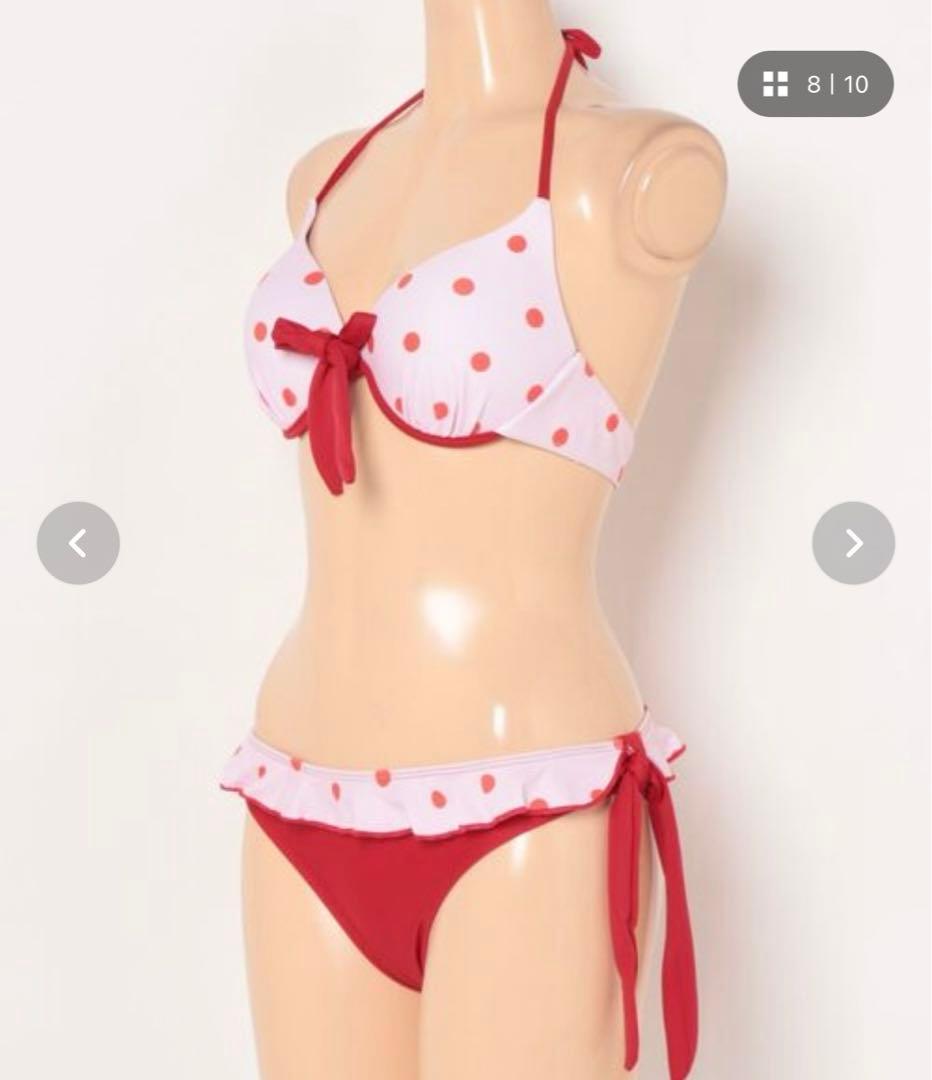The height and width of the screenshot is (1080, 932).
Task: Click the left chevron arrow icon
Action: 78,543
